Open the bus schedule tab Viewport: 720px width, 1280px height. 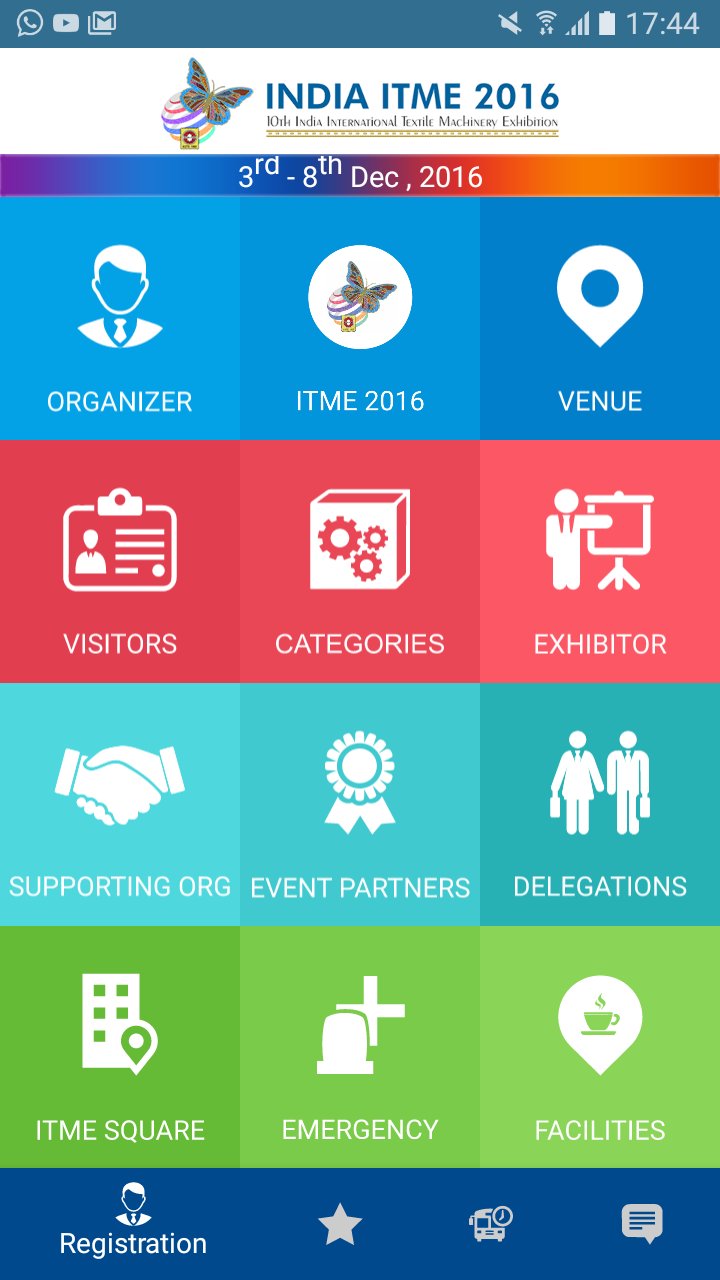coord(491,1224)
